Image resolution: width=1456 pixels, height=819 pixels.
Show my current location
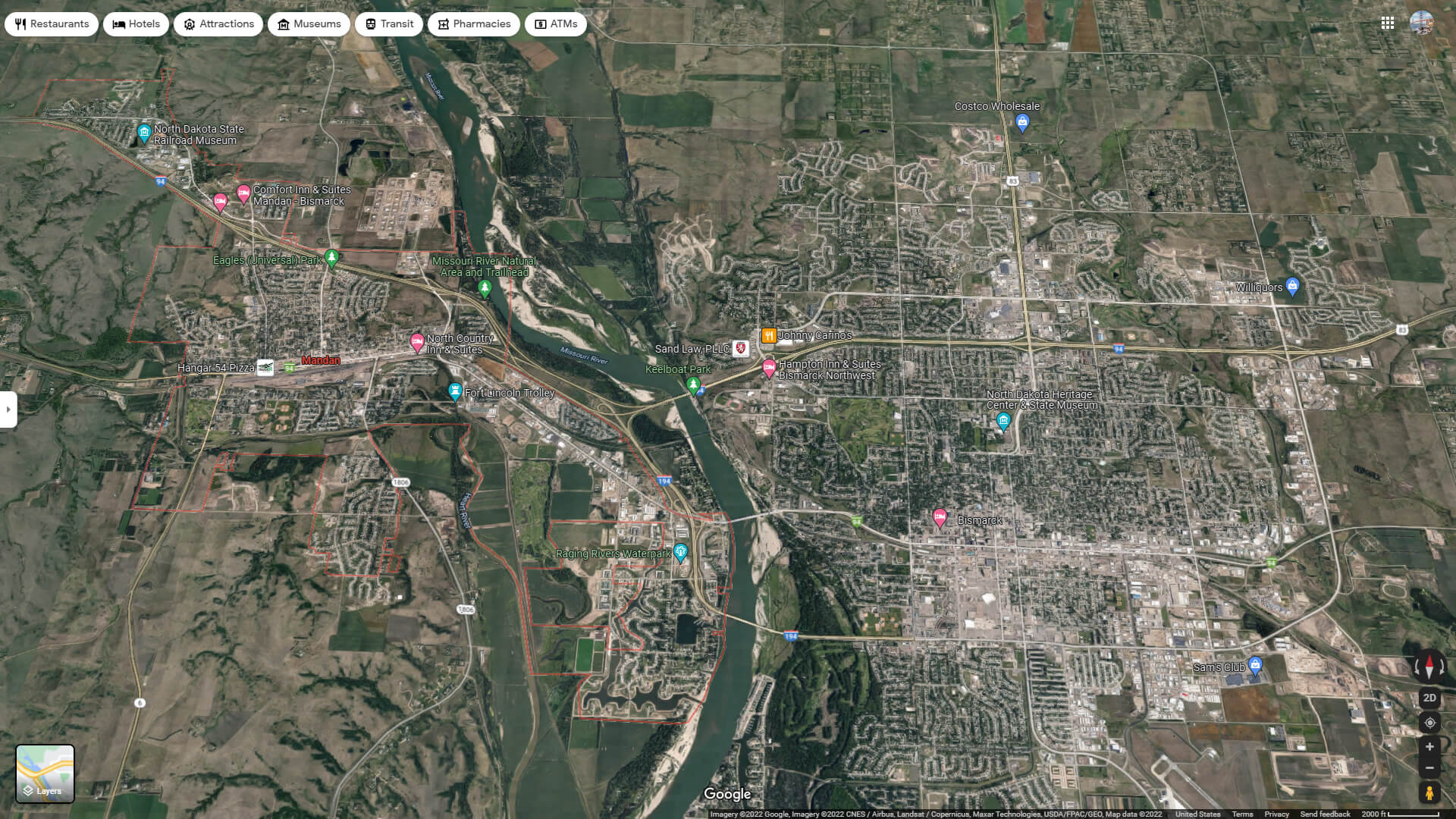coord(1429,723)
